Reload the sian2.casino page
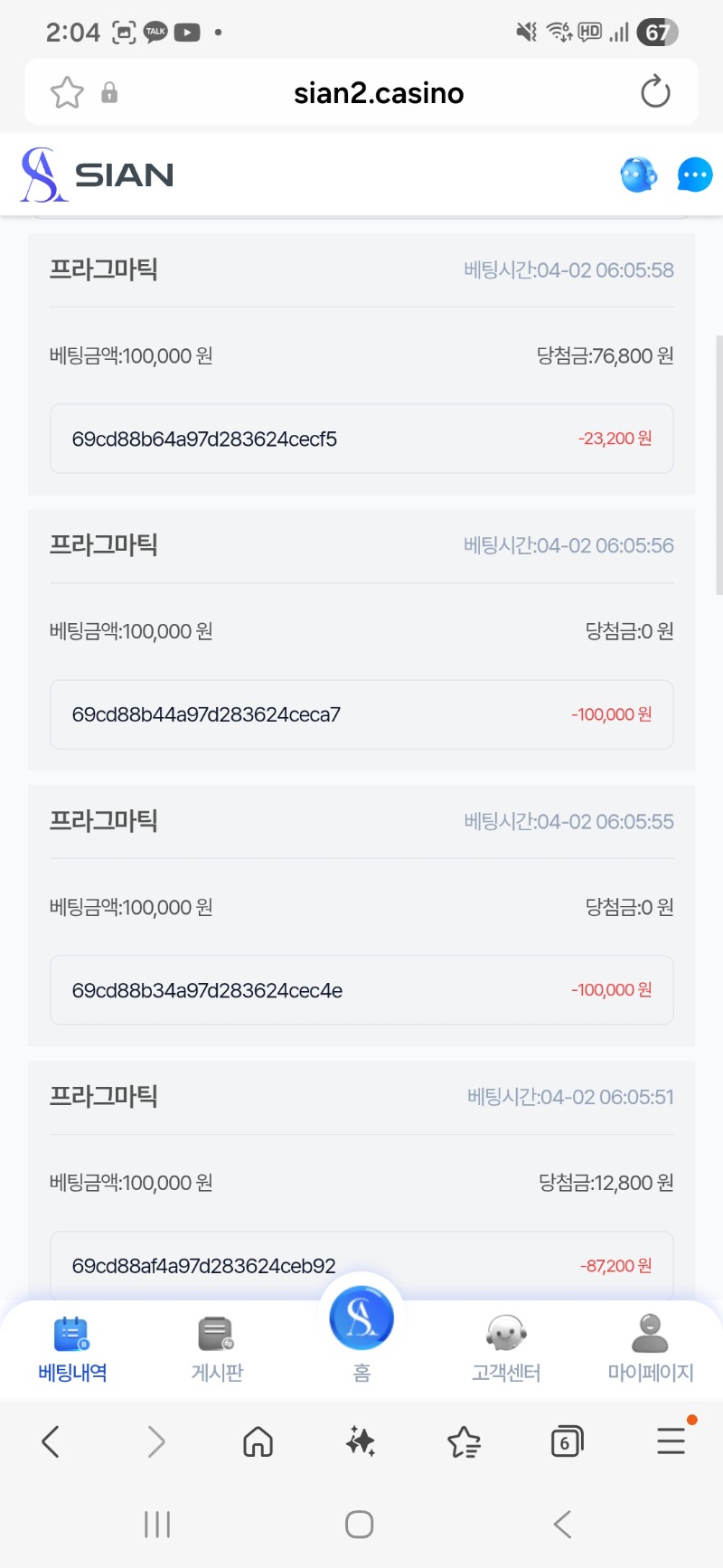 tap(655, 91)
